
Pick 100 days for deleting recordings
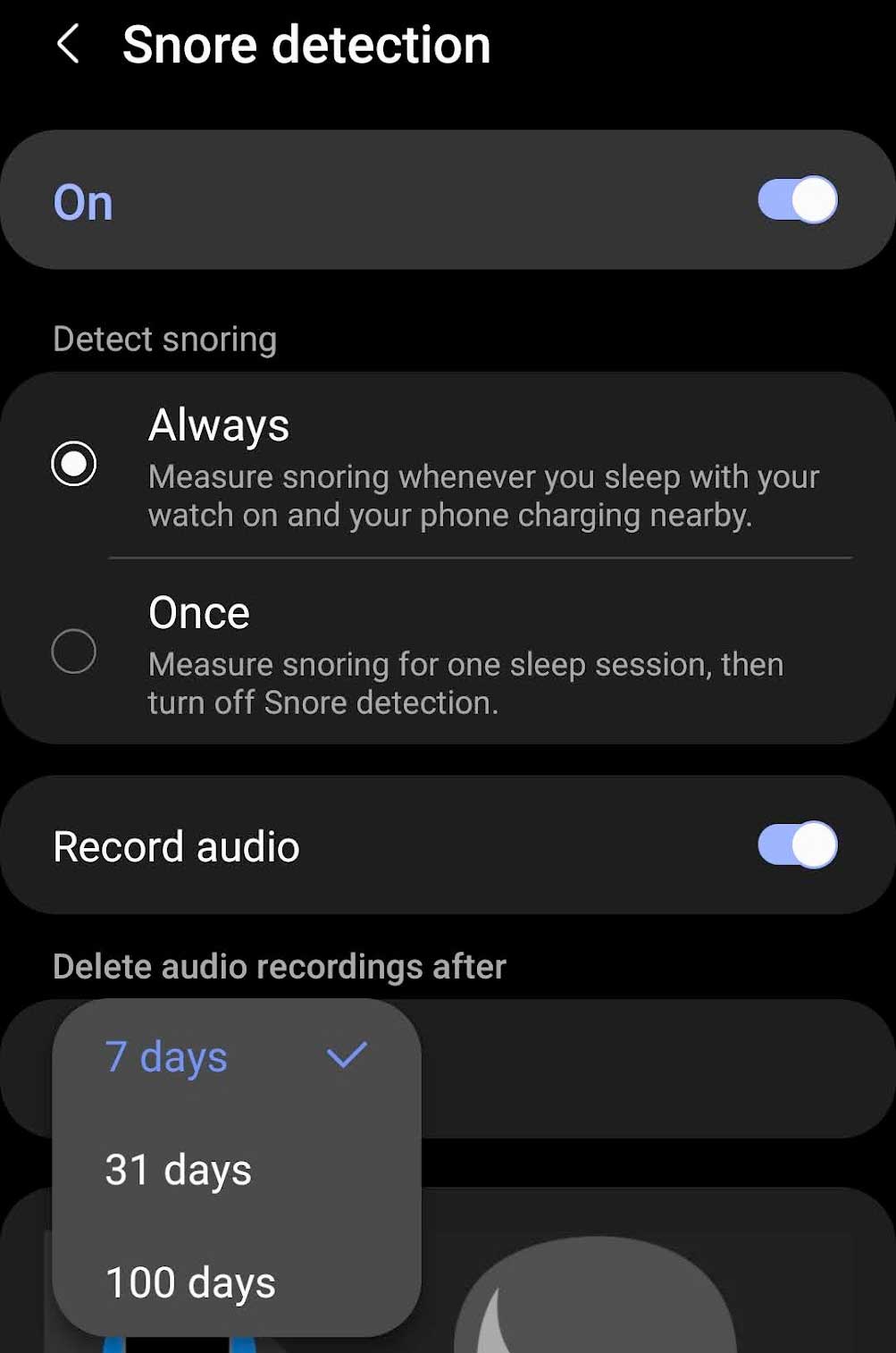pyautogui.click(x=235, y=1282)
